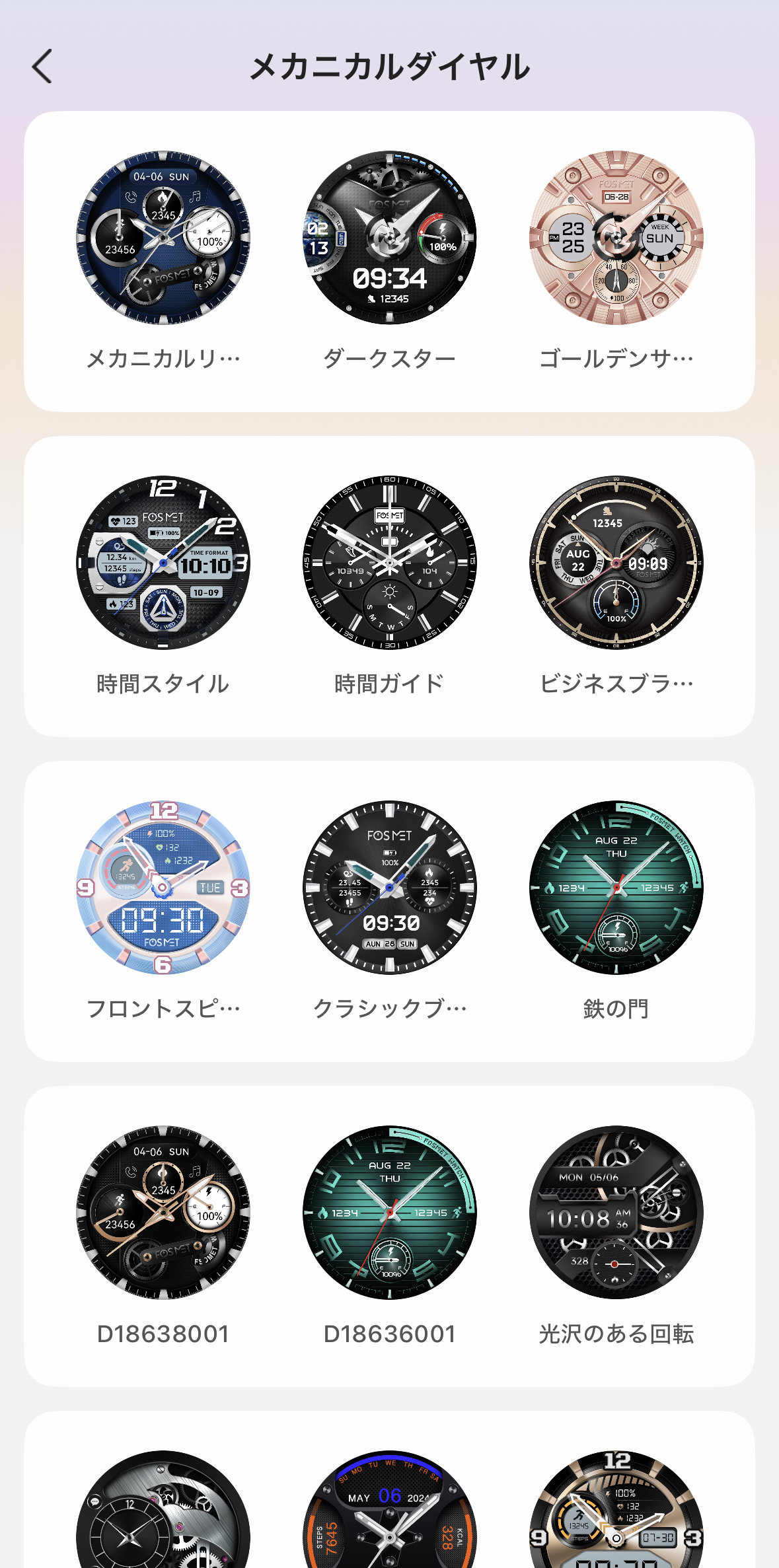This screenshot has height=1568, width=779.
Task: Pick the クラシックブ… watch face
Action: coord(390,888)
